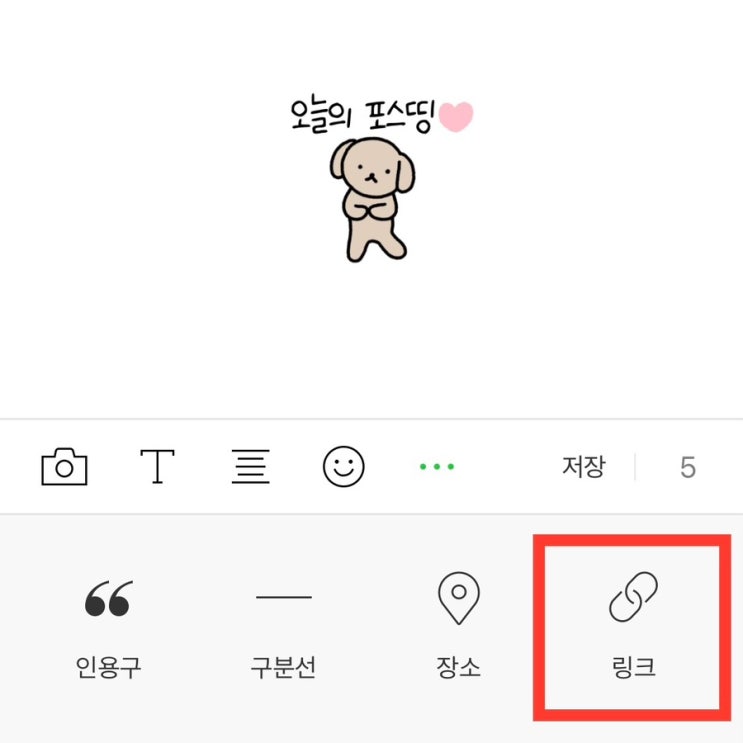Add a divider line with 구분선
The height and width of the screenshot is (743, 743).
click(283, 625)
